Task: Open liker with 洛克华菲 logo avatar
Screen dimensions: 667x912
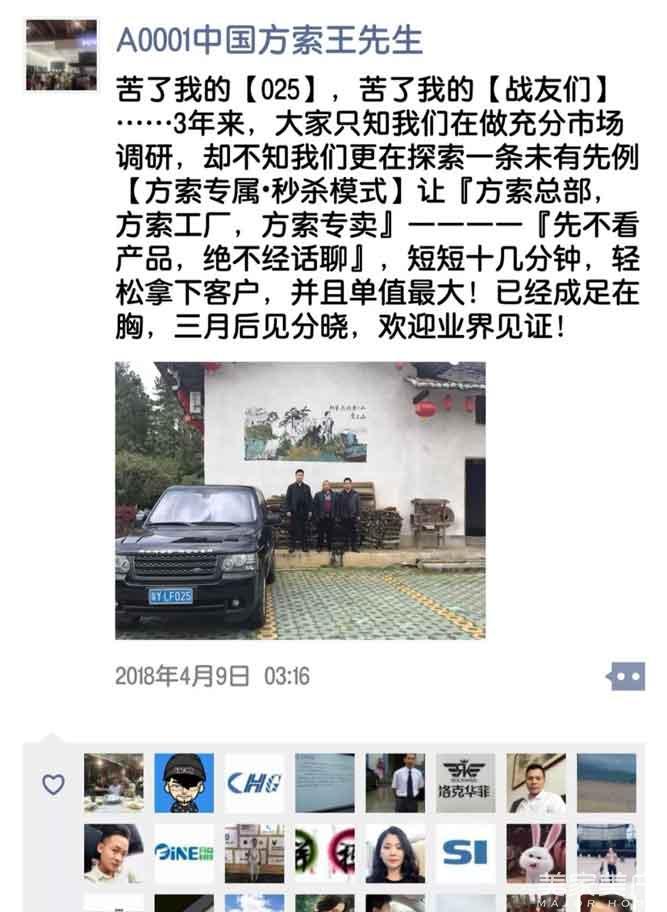Action: 465,783
